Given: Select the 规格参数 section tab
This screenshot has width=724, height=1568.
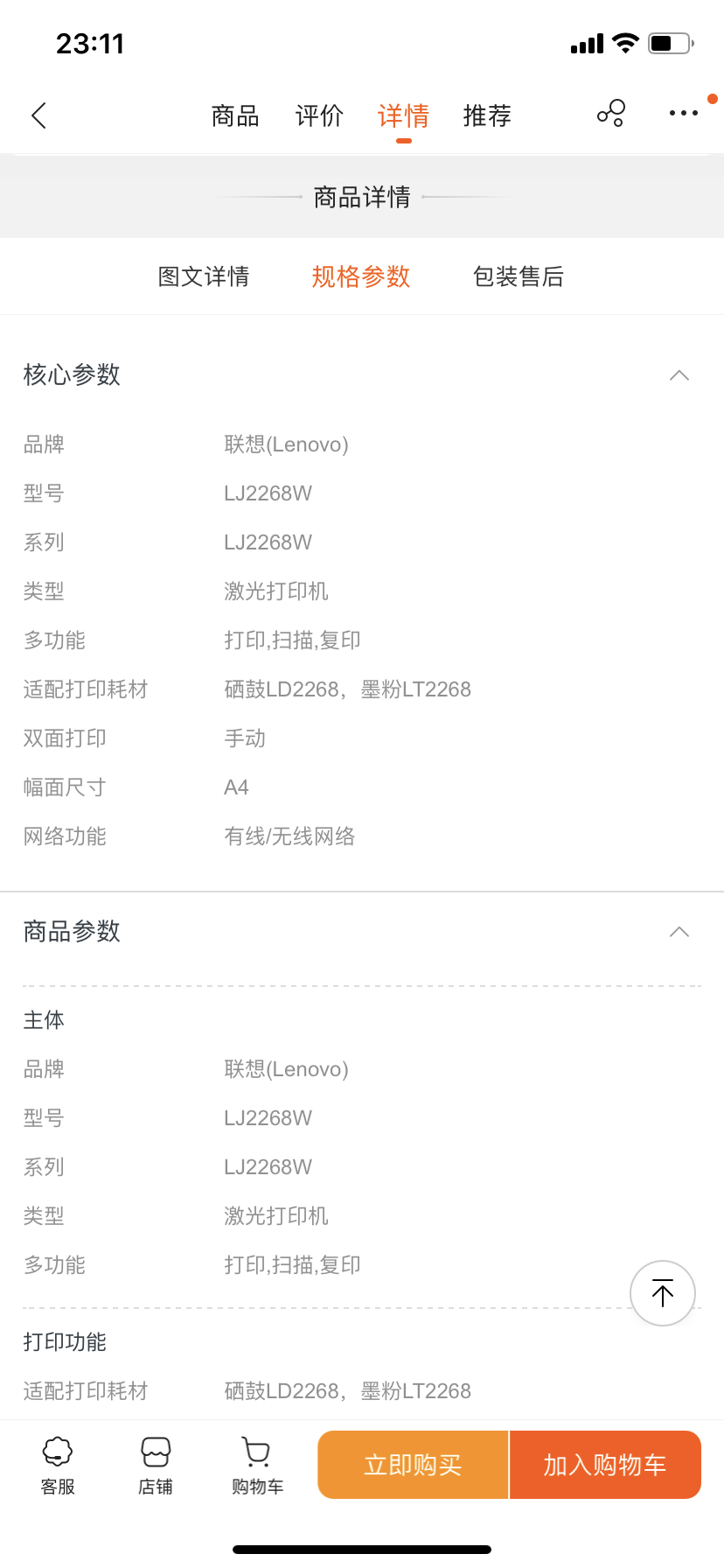Looking at the screenshot, I should click(x=361, y=276).
